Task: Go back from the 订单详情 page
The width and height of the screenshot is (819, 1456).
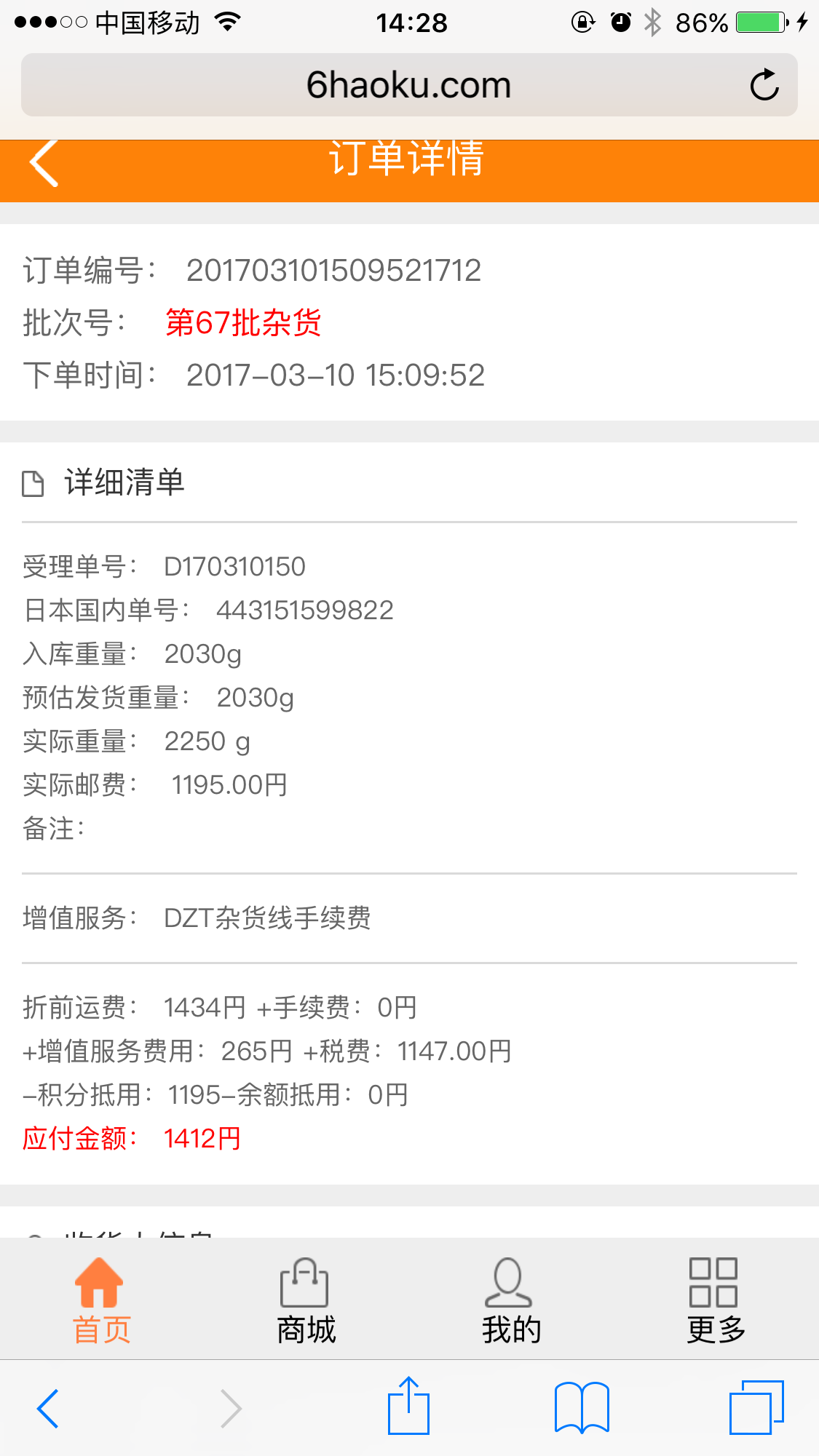Action: pos(44,162)
